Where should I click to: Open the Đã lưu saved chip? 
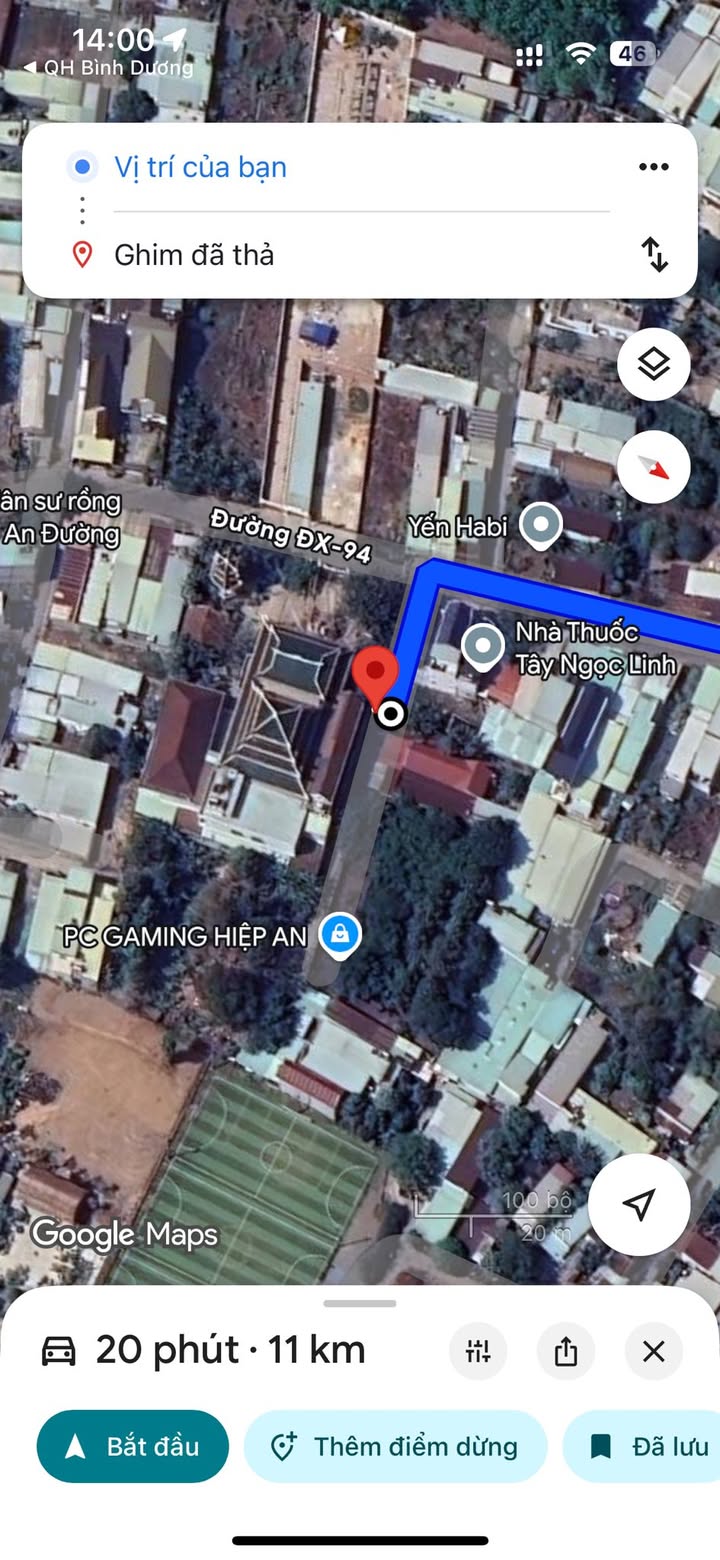tap(650, 1446)
